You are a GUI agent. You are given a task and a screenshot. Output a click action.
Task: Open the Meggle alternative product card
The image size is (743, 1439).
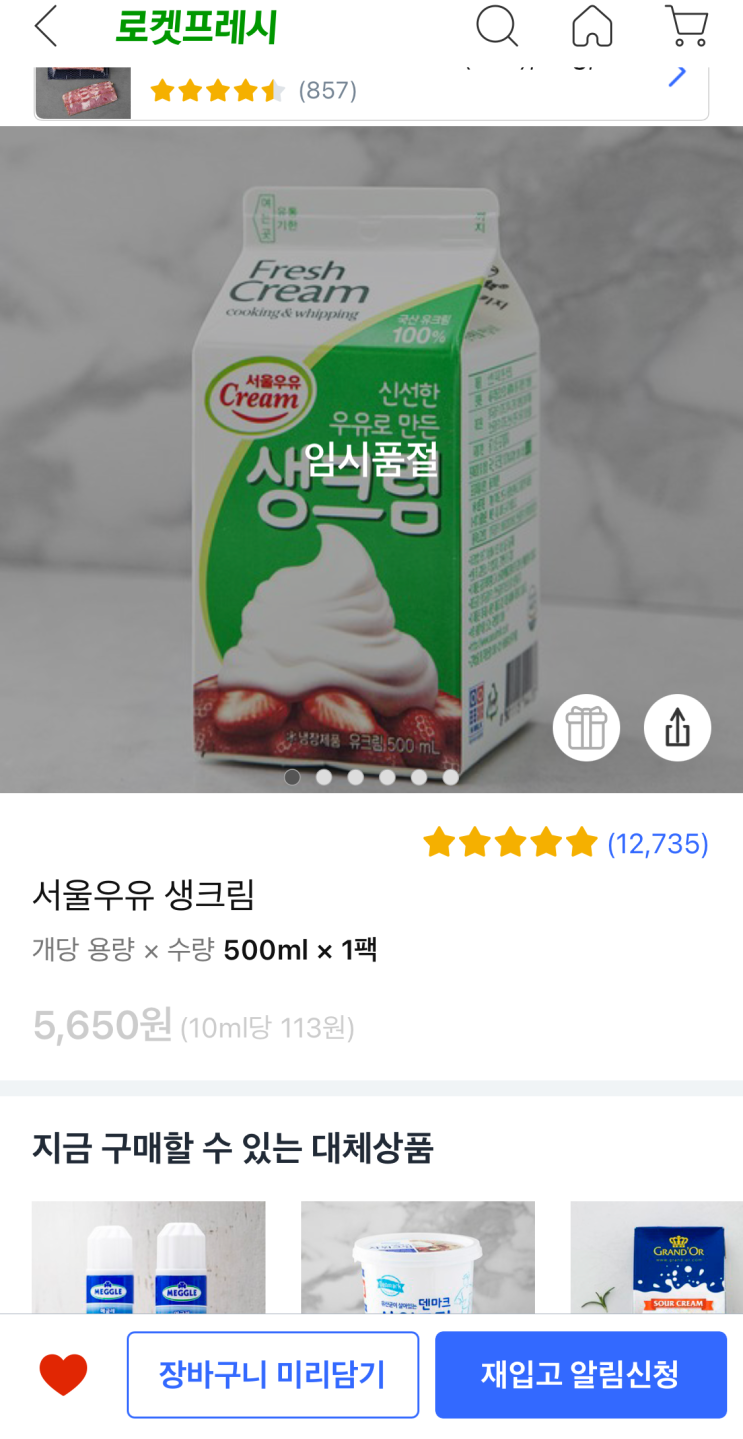click(x=148, y=1258)
